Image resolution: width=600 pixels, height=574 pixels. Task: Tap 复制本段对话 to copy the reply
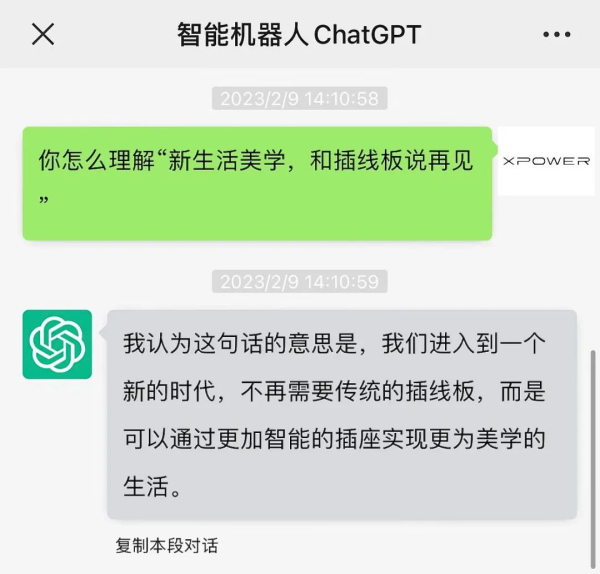pos(166,546)
